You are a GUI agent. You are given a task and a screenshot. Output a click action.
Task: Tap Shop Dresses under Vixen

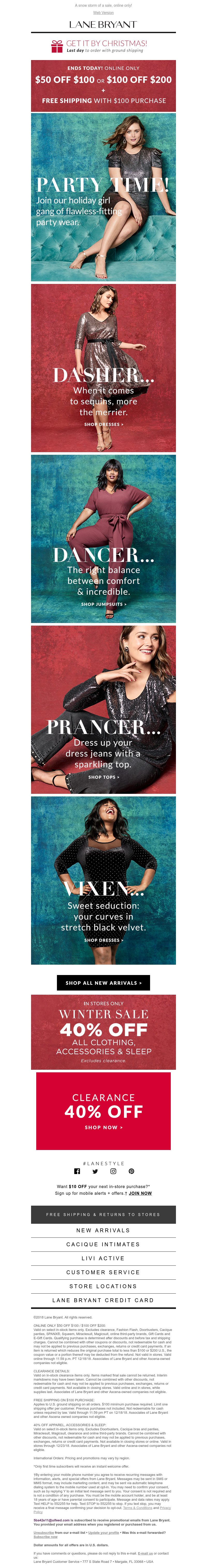click(x=103, y=940)
